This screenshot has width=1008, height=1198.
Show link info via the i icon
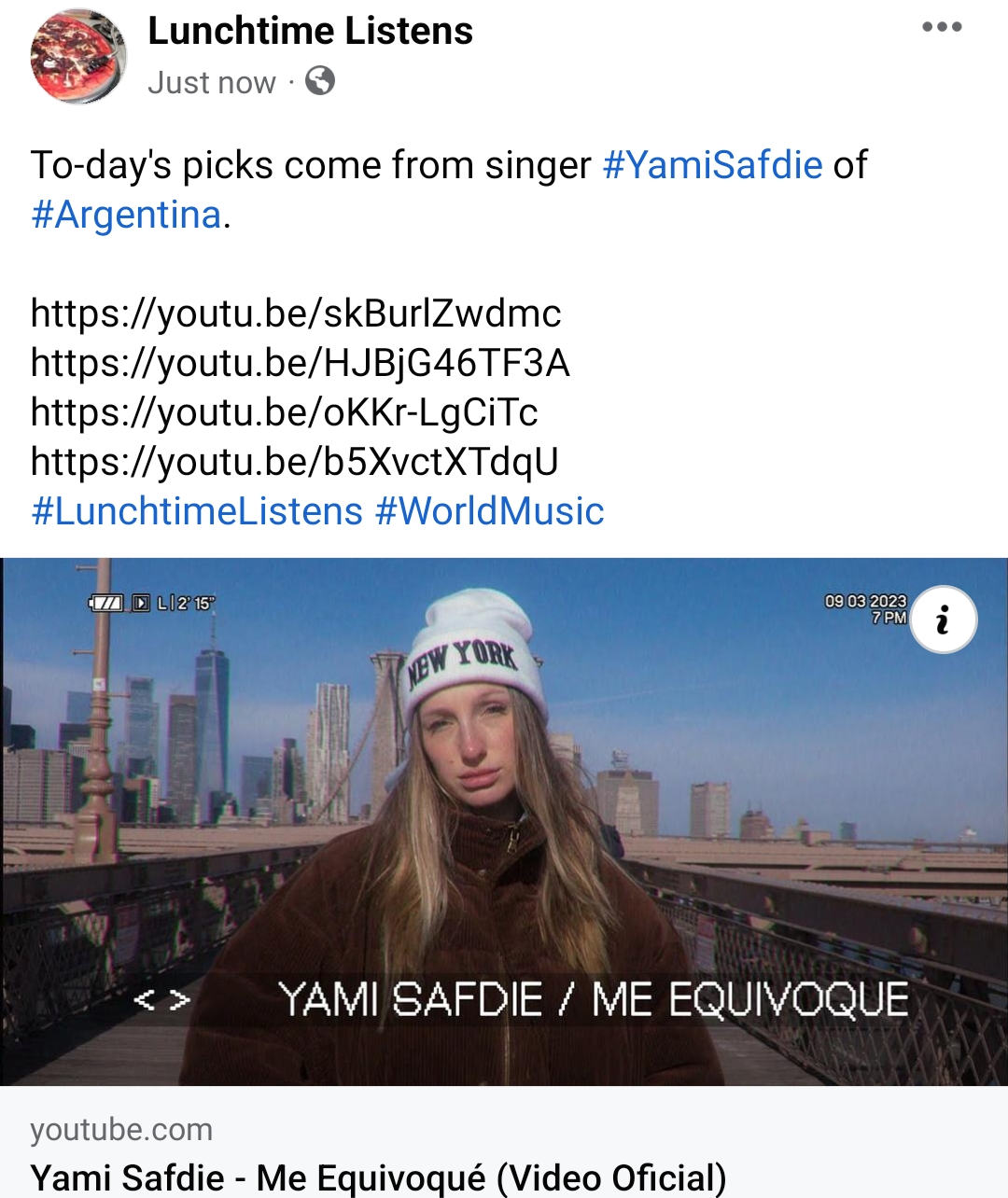943,620
